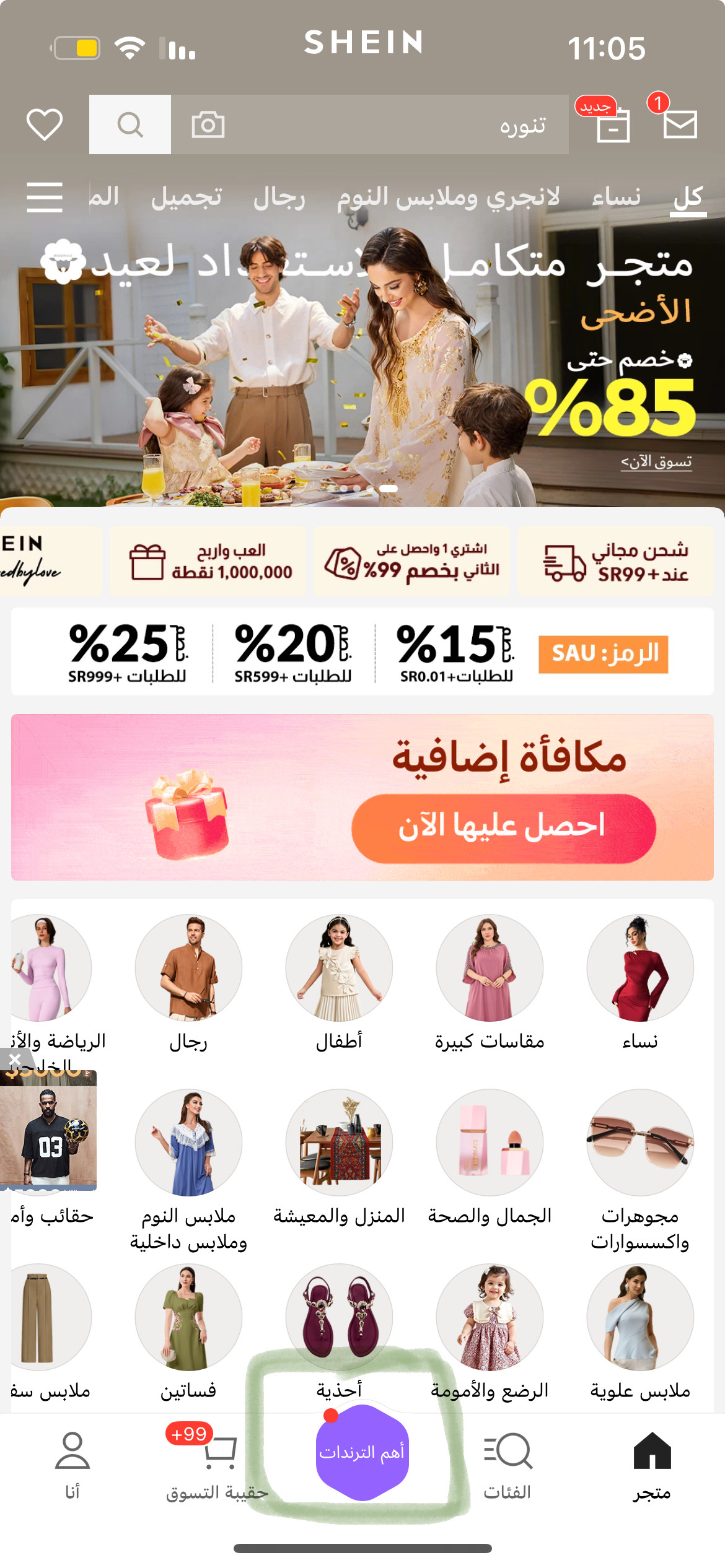
Task: Tap the search magnifier button
Action: point(130,124)
